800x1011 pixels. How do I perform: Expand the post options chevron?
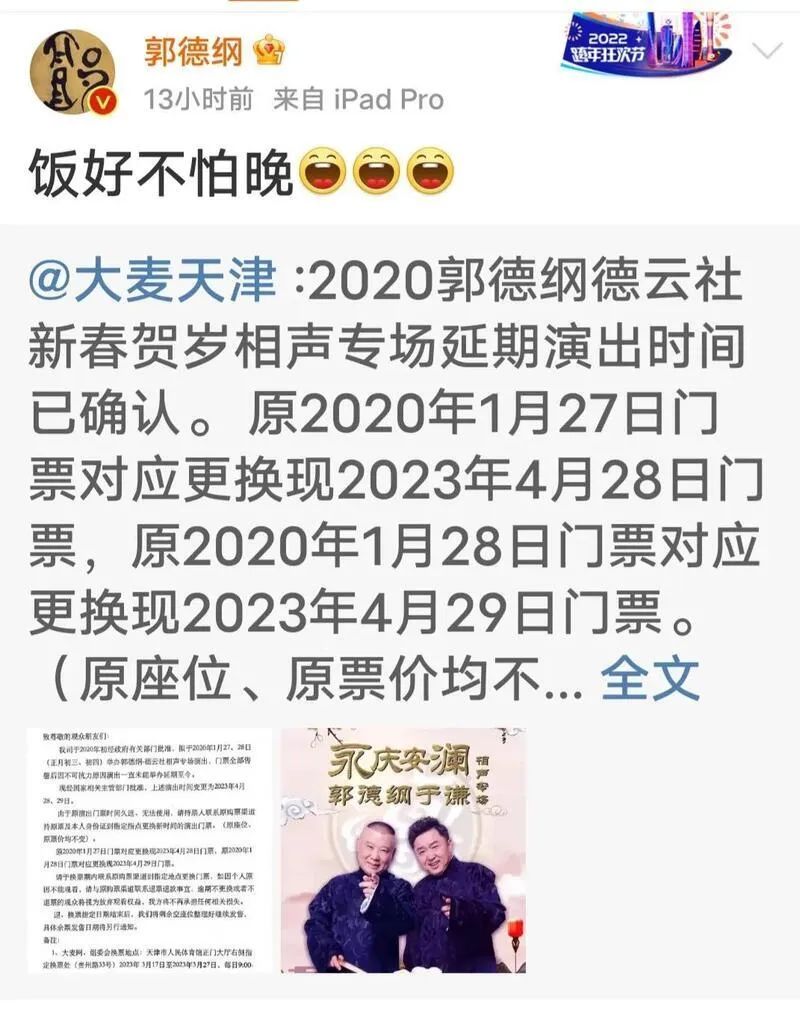coord(768,51)
